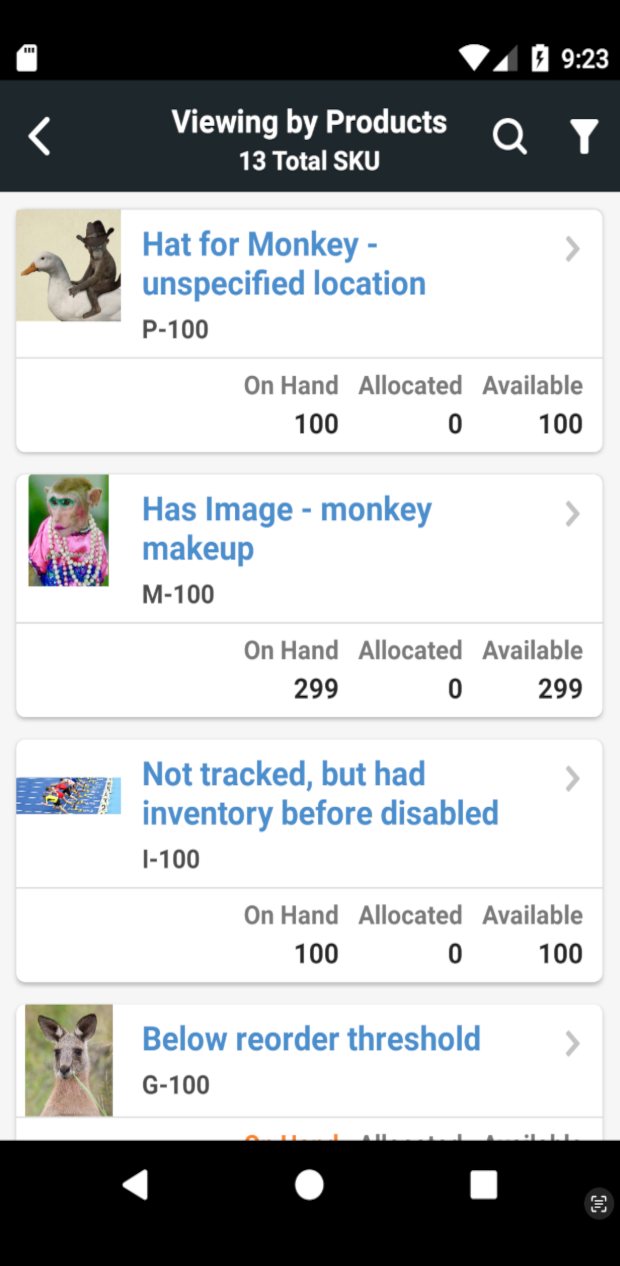
Task: Go back using the header arrow
Action: [39, 137]
